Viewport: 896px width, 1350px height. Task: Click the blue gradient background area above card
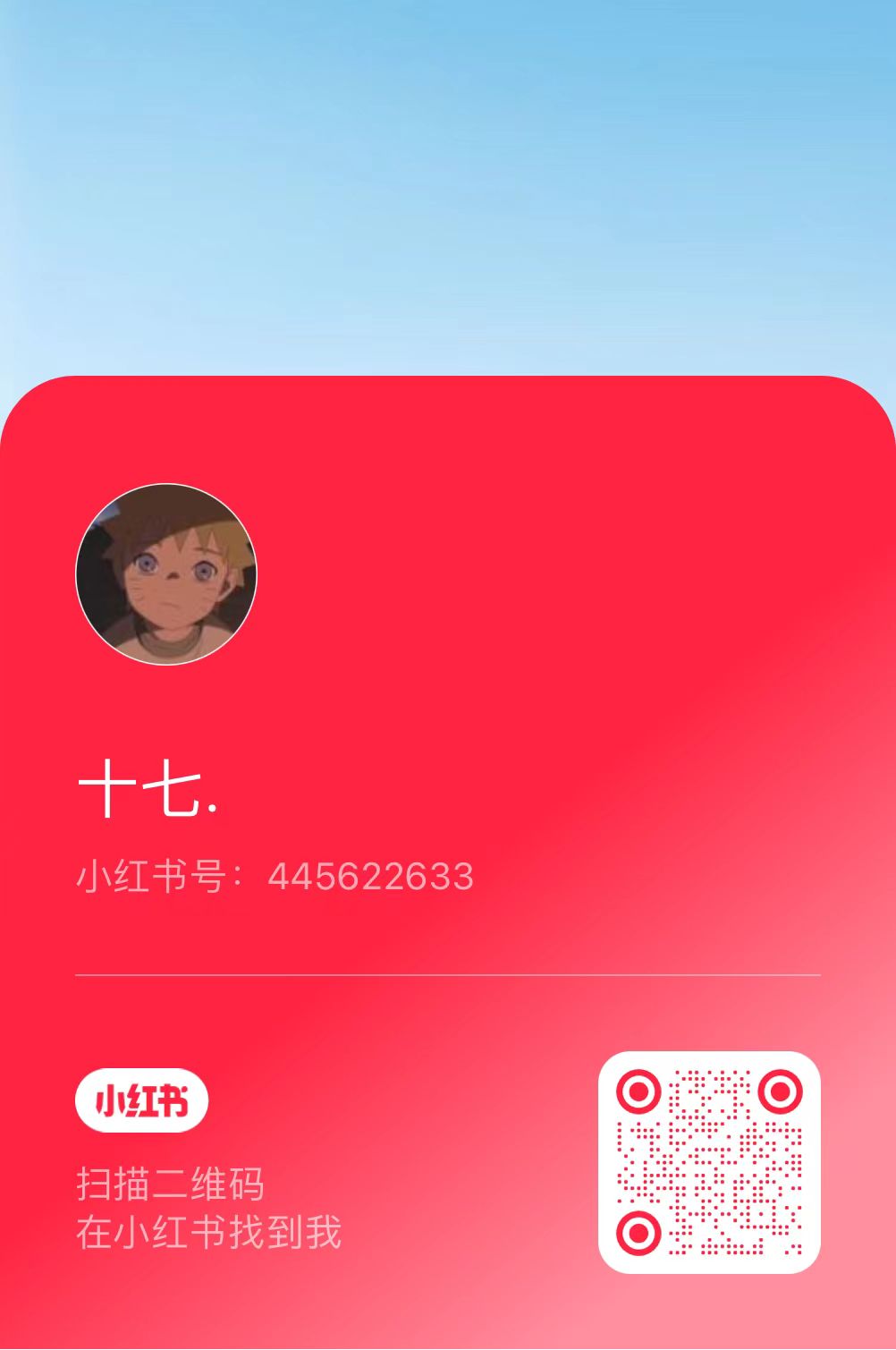click(x=447, y=179)
